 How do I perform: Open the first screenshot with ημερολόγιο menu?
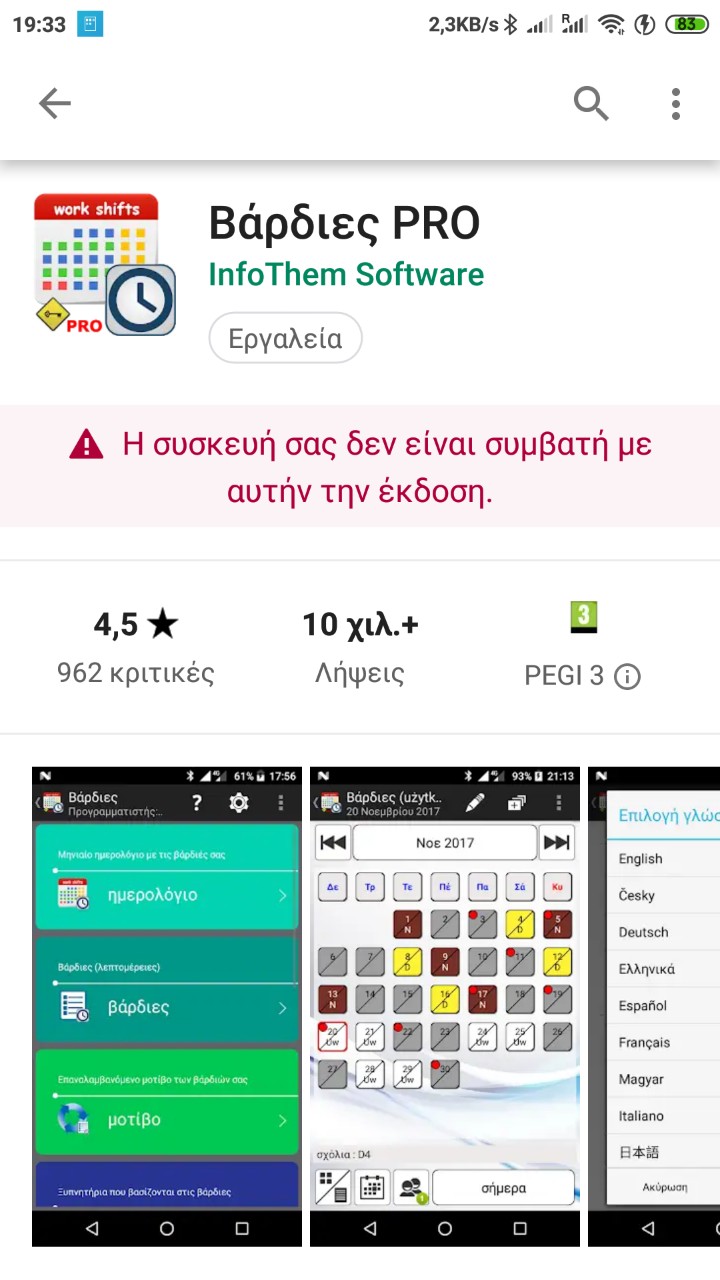pyautogui.click(x=166, y=1005)
